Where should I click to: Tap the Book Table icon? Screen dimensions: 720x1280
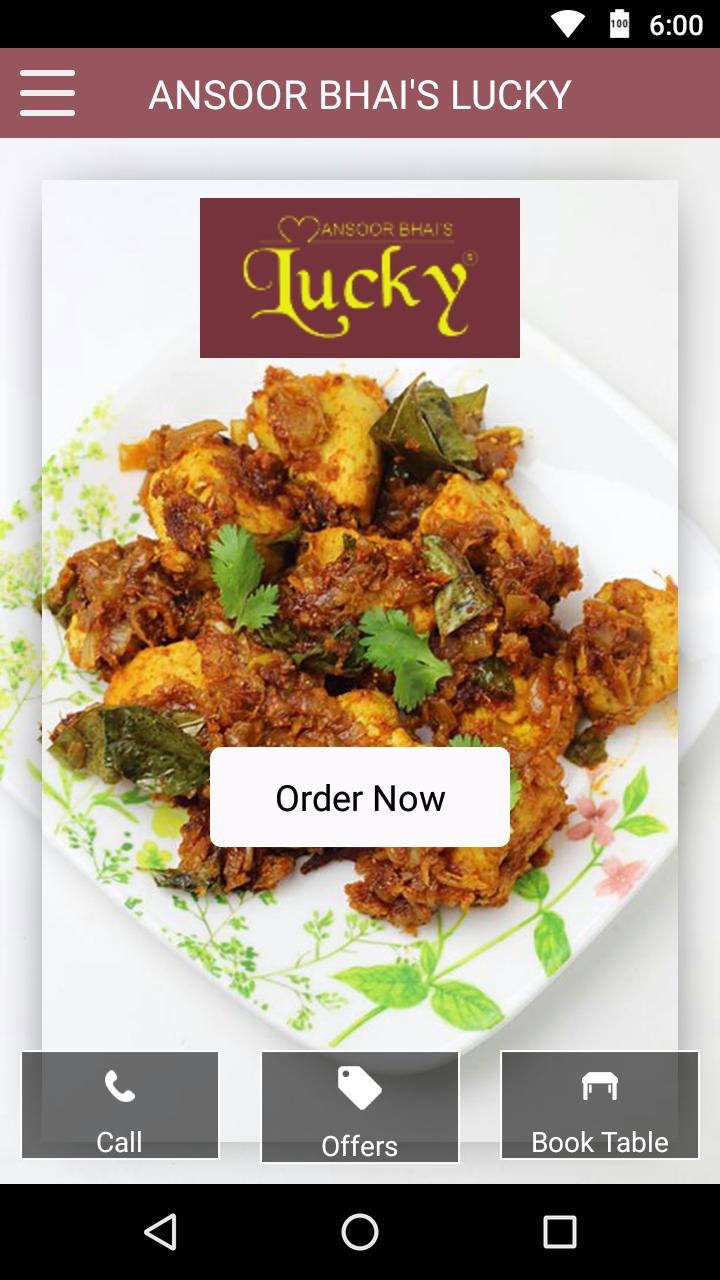click(599, 1086)
